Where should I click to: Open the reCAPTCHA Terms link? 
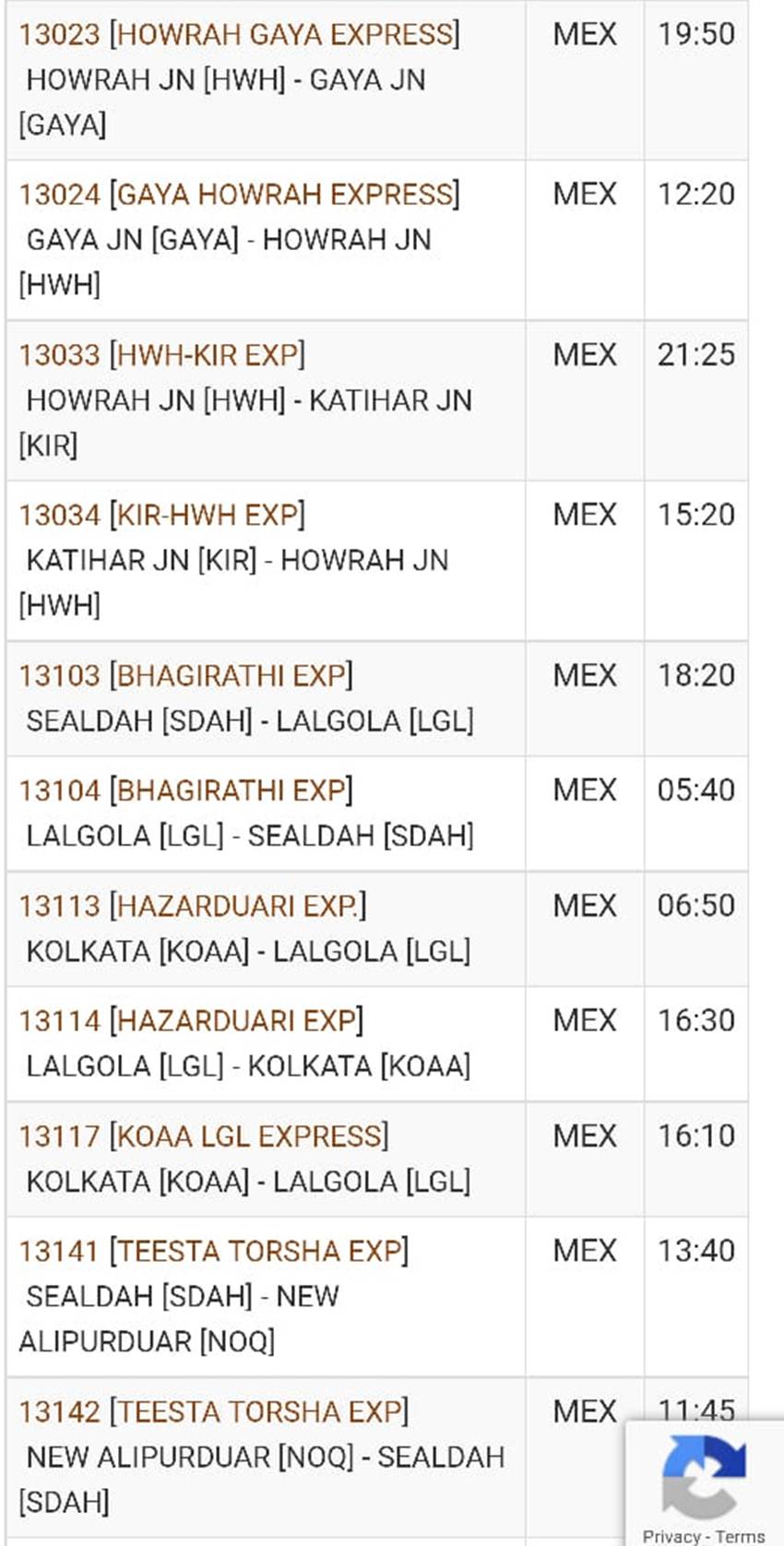(740, 1536)
